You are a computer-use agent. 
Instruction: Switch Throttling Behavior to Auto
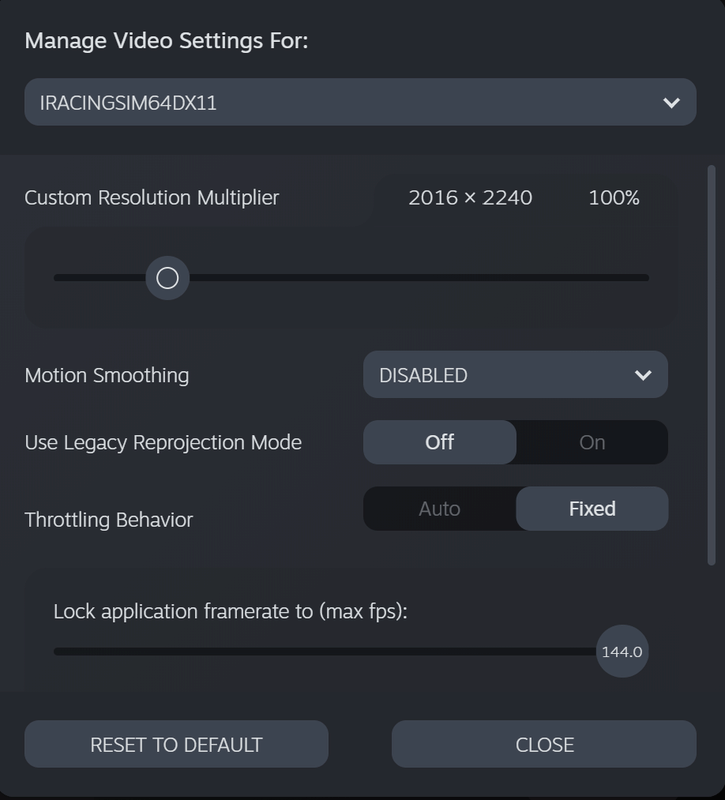[x=439, y=509]
